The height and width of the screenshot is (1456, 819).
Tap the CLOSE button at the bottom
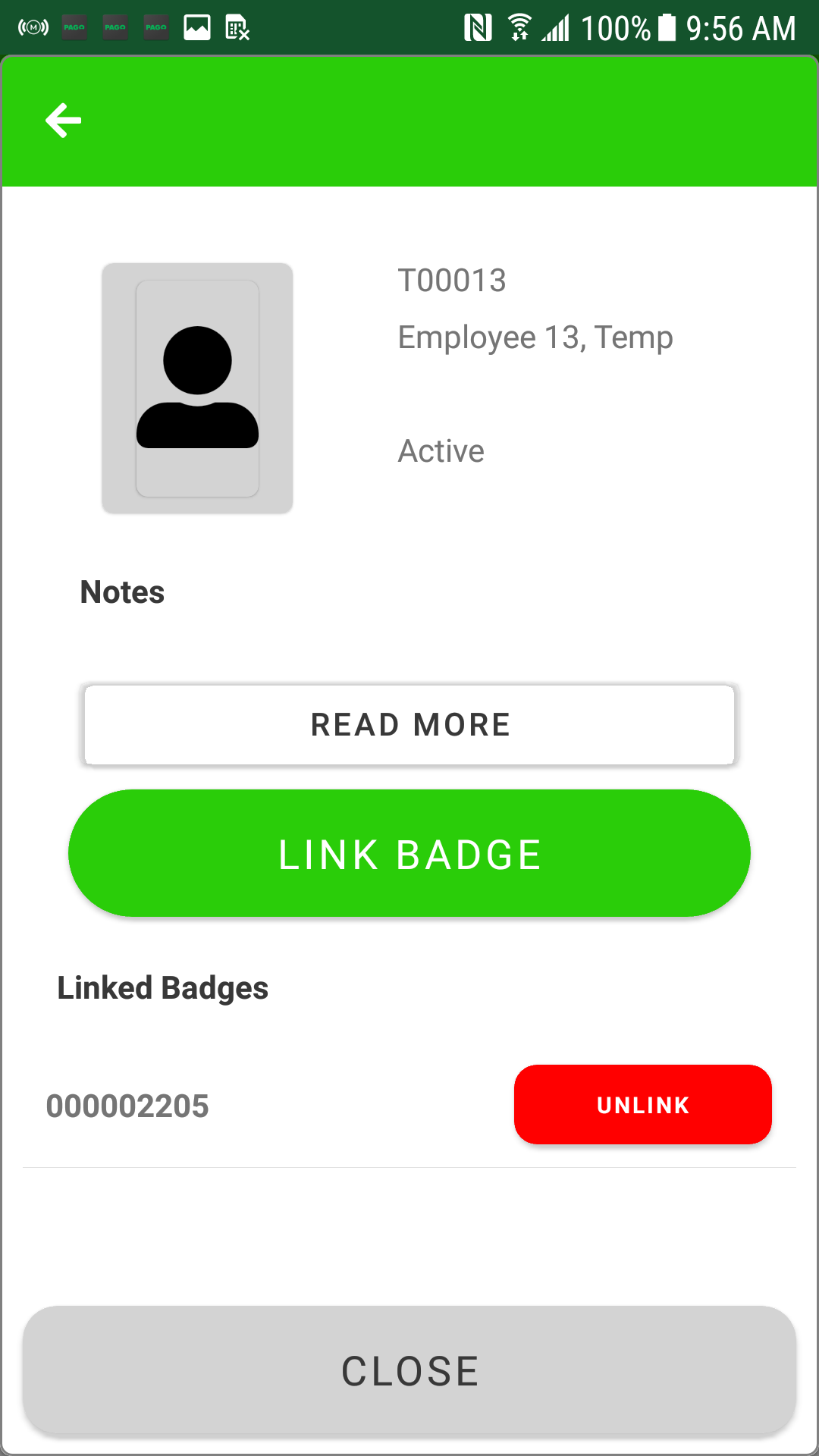(x=409, y=1370)
